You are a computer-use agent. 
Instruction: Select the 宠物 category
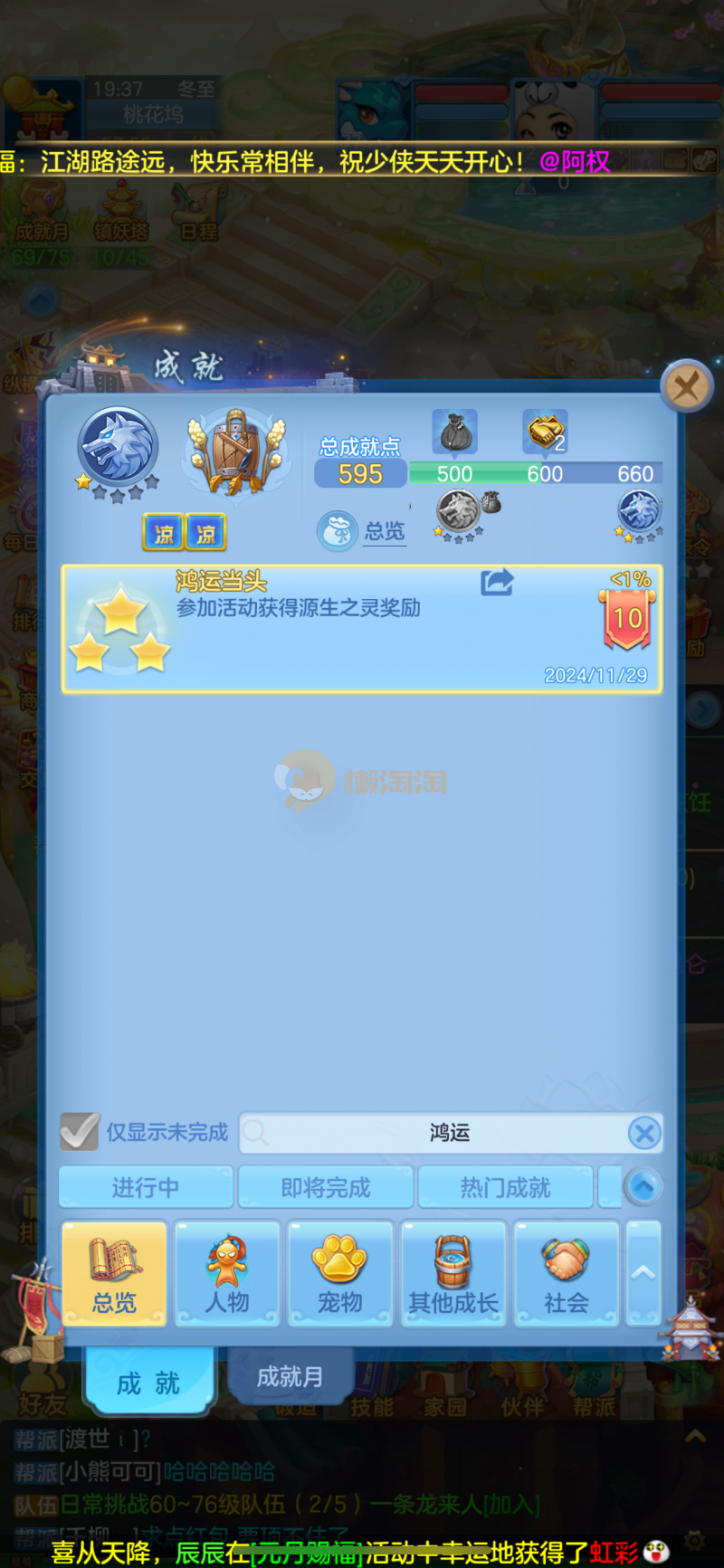[x=340, y=1274]
